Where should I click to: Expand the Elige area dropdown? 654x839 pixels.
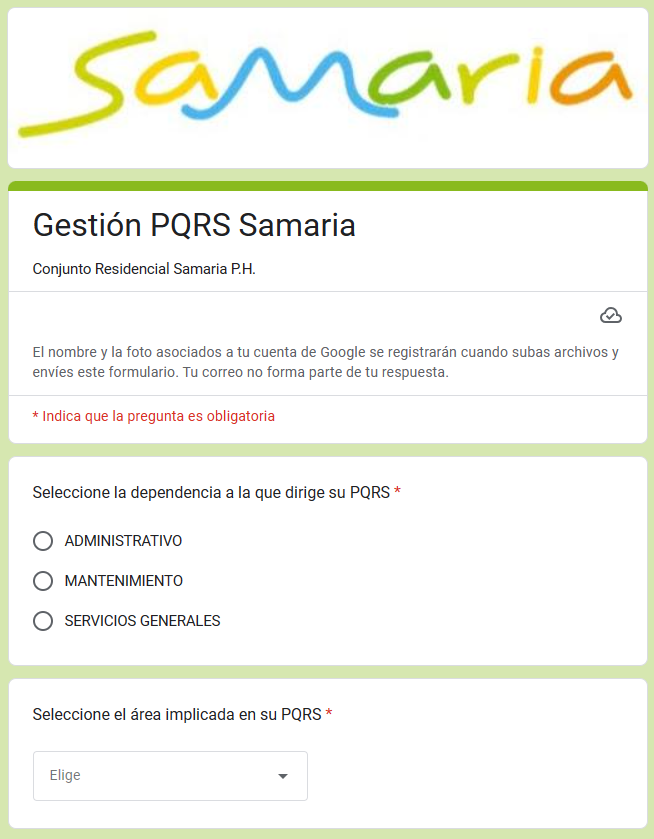pyautogui.click(x=170, y=776)
